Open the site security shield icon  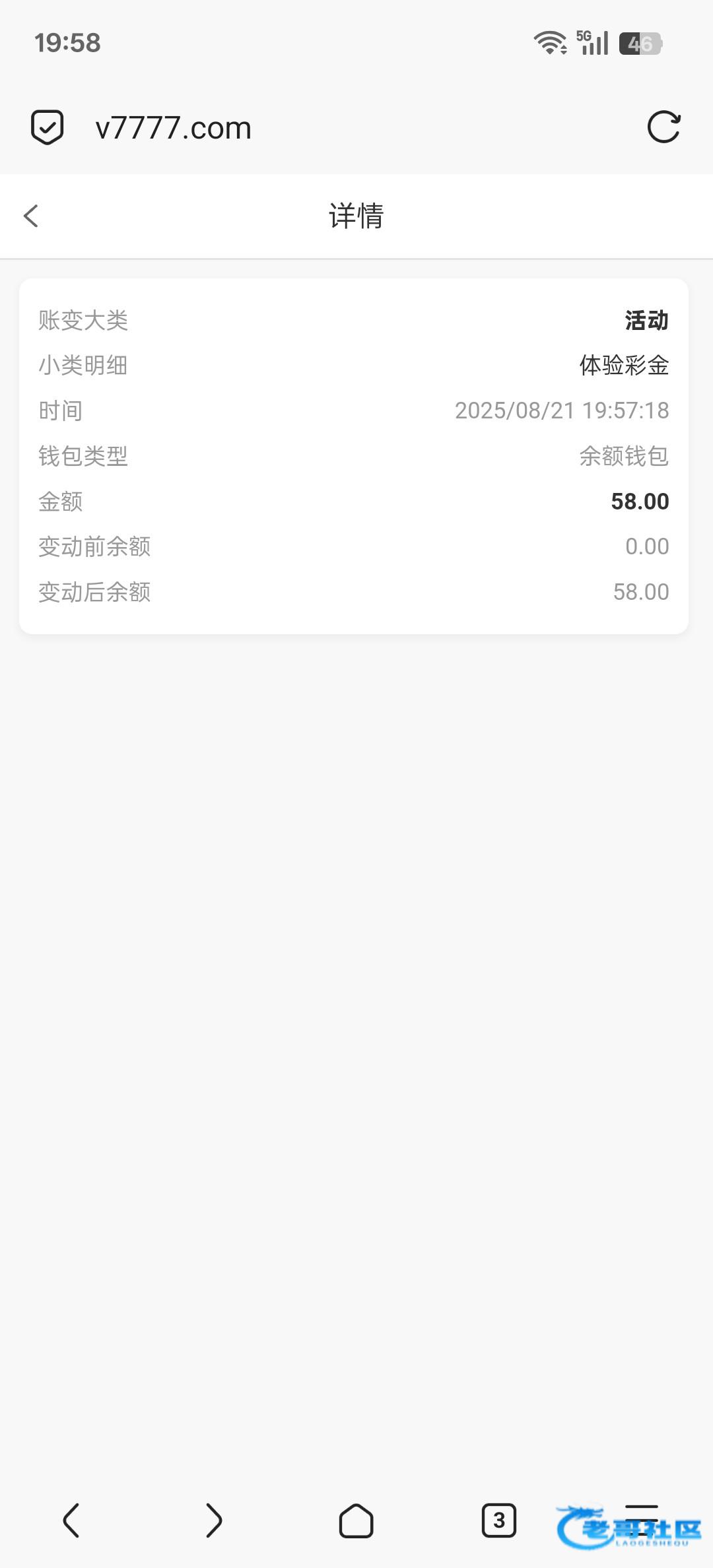[x=48, y=127]
